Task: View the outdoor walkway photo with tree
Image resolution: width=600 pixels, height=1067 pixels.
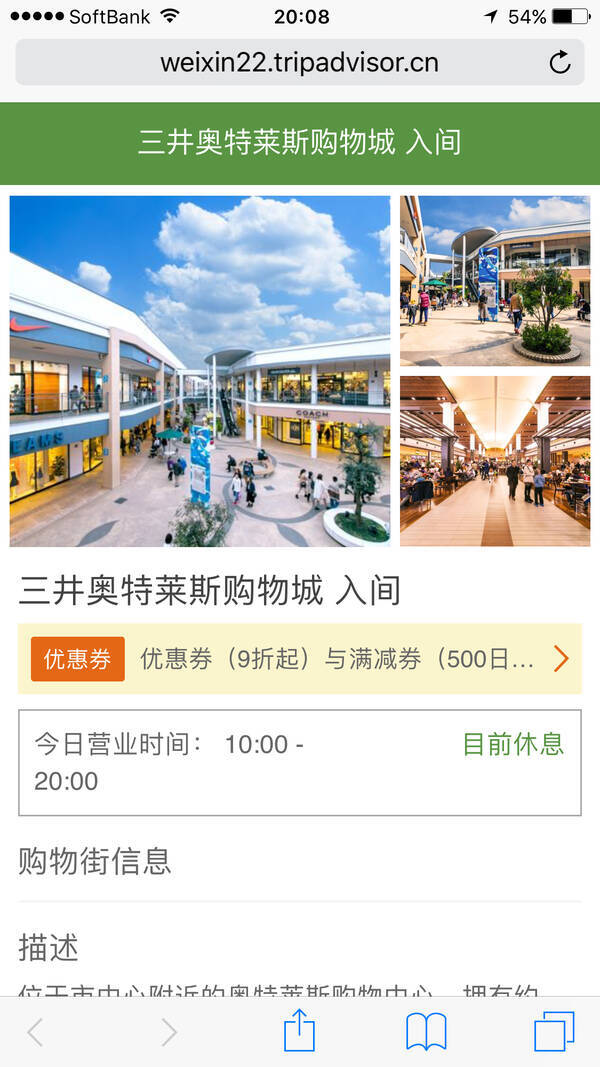Action: point(495,281)
